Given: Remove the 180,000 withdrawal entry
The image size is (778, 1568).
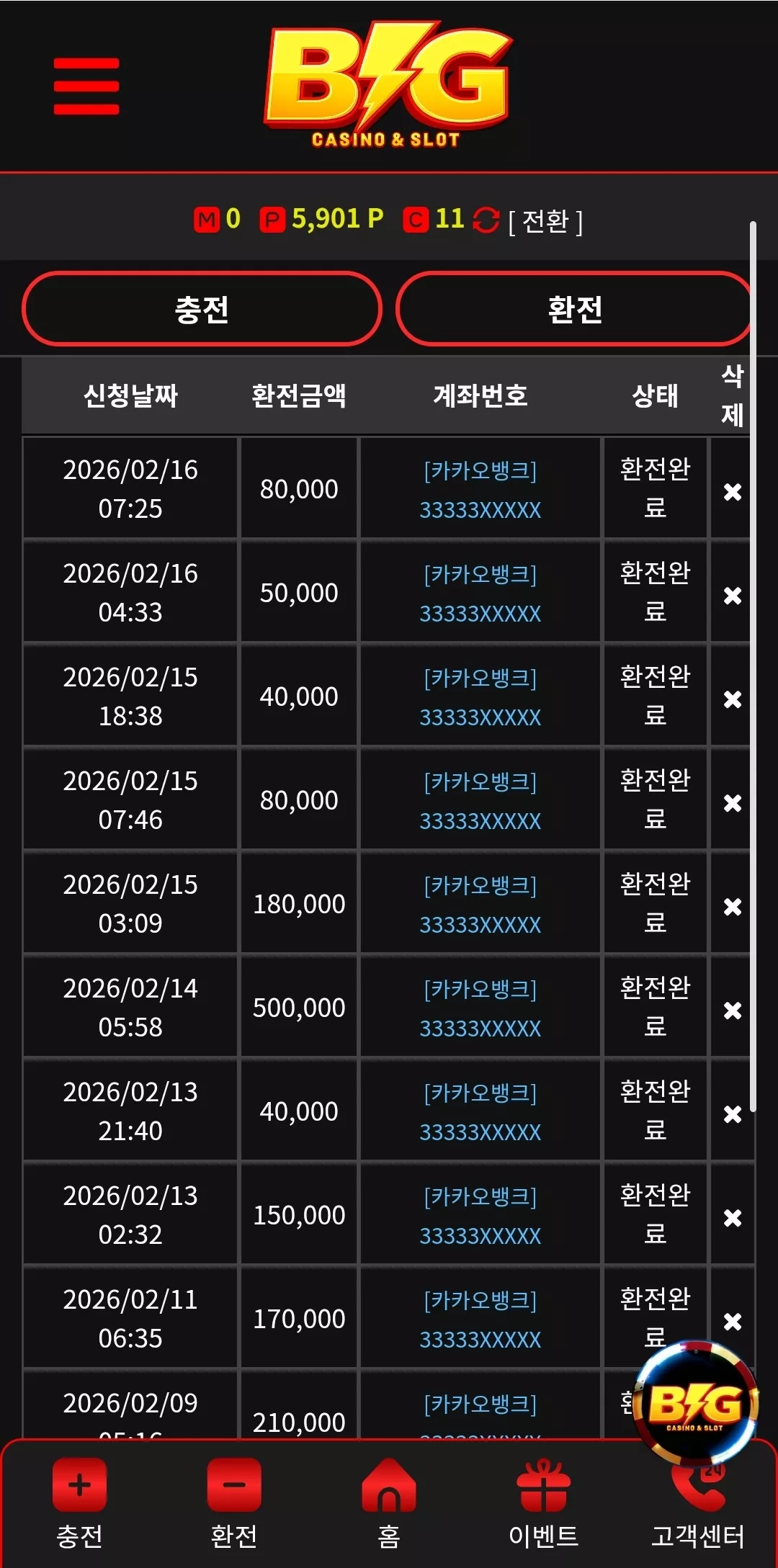Looking at the screenshot, I should (733, 906).
